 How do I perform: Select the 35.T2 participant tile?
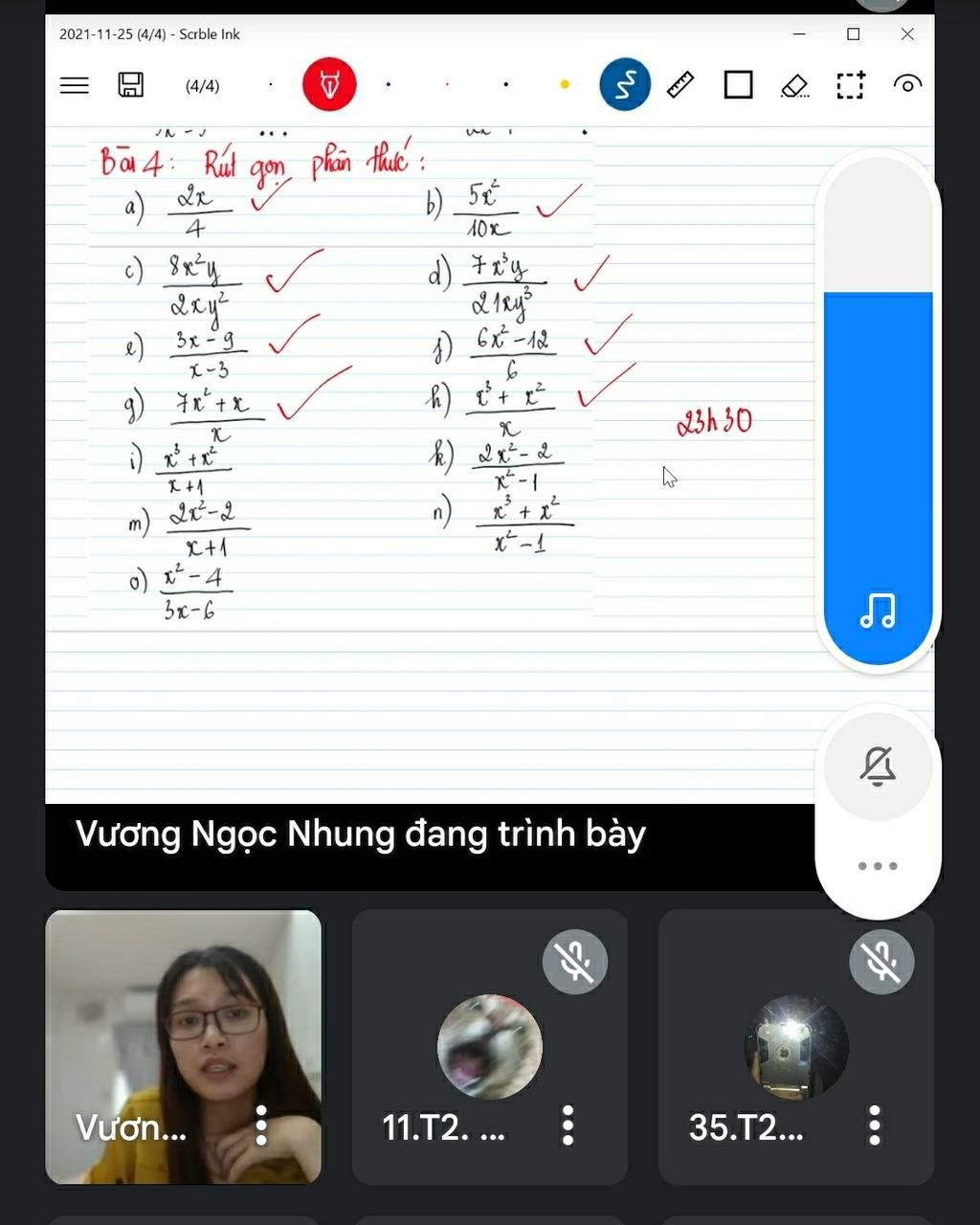pos(795,1046)
